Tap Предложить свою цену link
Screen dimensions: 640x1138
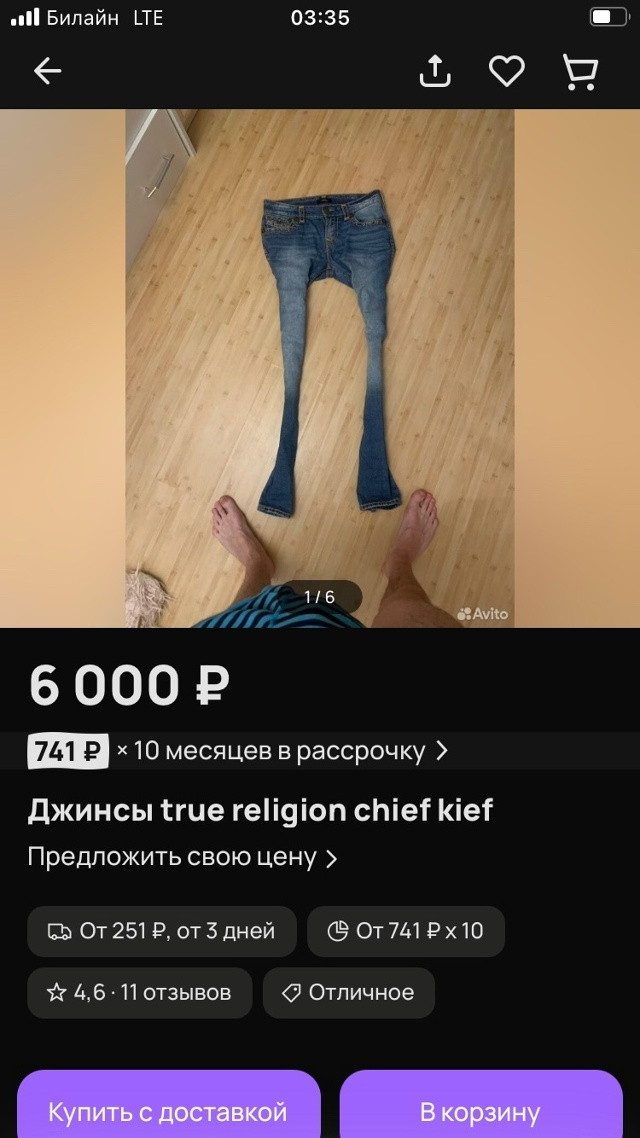(182, 857)
